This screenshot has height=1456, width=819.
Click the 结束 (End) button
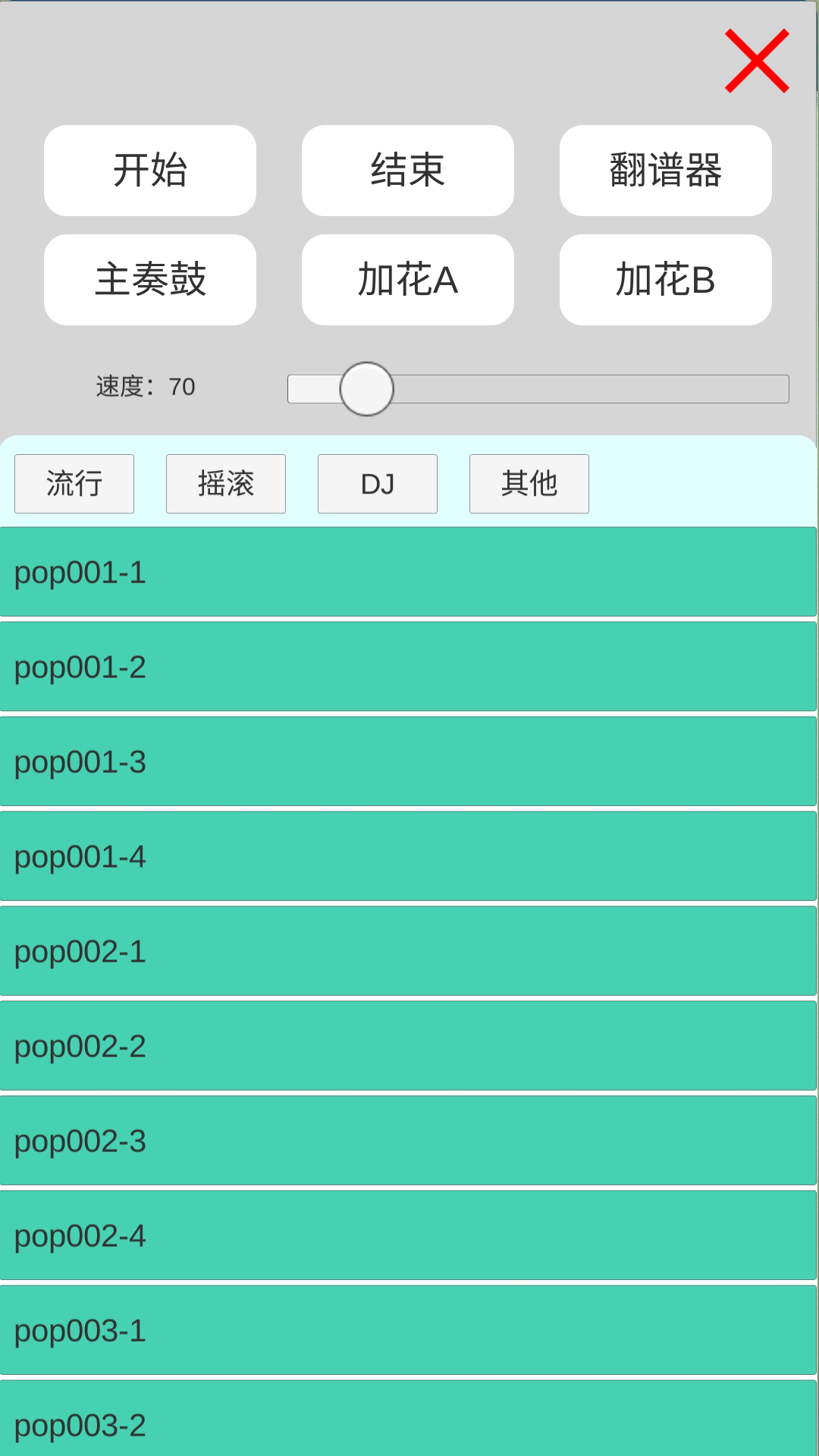coord(407,171)
